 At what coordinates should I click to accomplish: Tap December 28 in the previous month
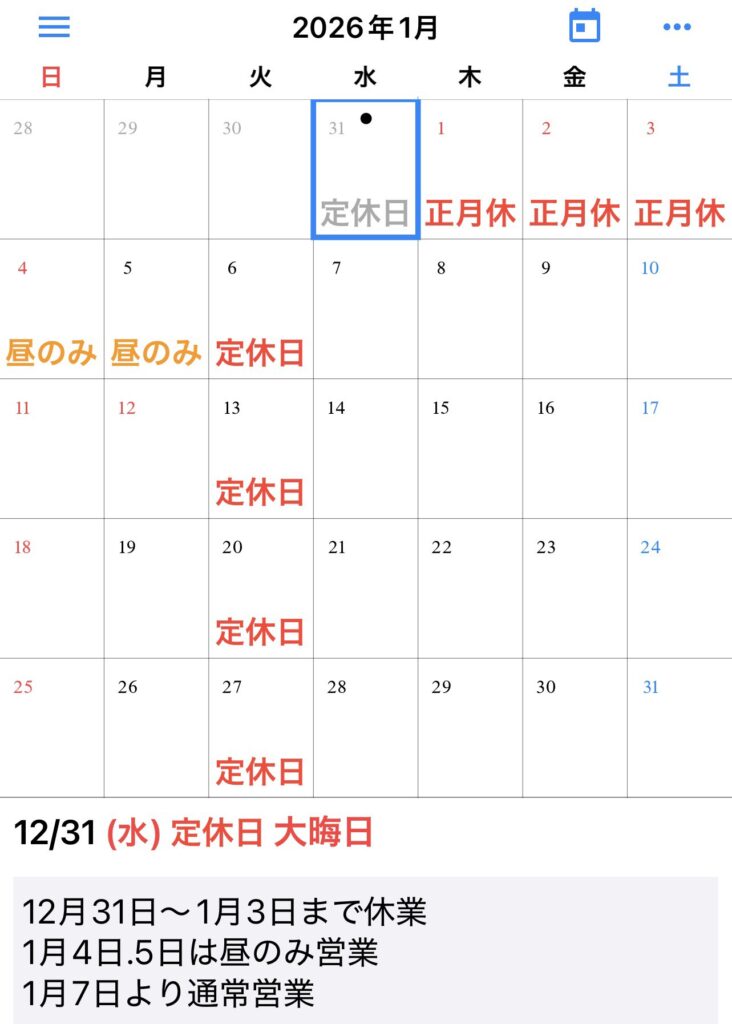click(x=52, y=170)
